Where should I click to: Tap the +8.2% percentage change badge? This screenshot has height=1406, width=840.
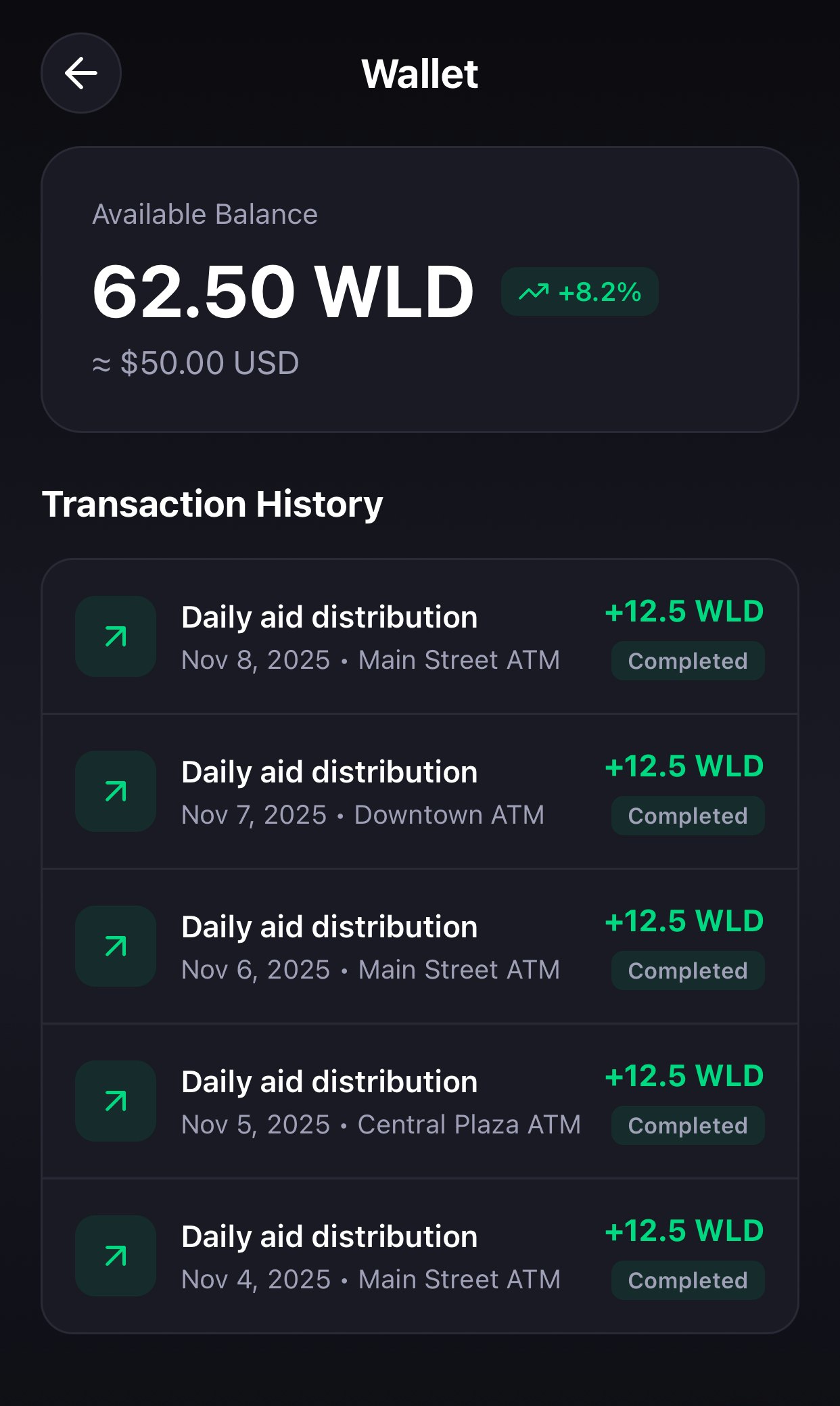pos(579,291)
